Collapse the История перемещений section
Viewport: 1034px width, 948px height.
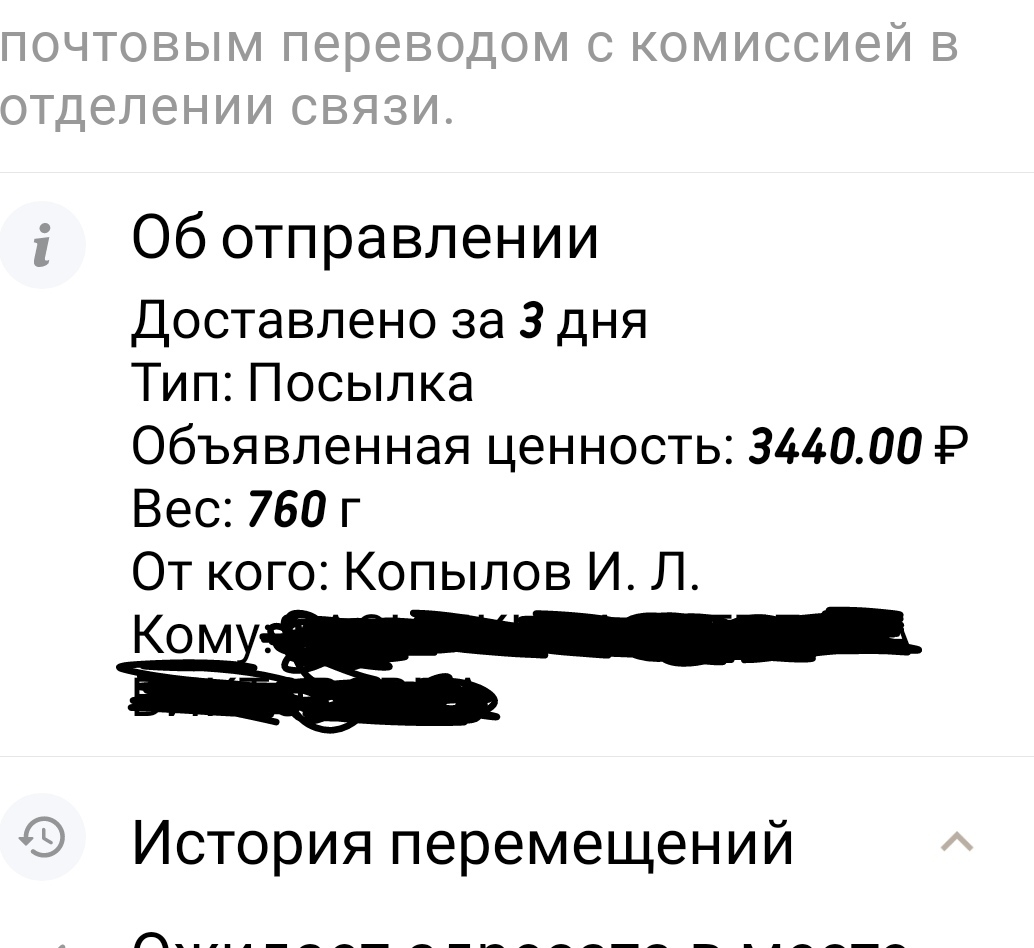(957, 843)
